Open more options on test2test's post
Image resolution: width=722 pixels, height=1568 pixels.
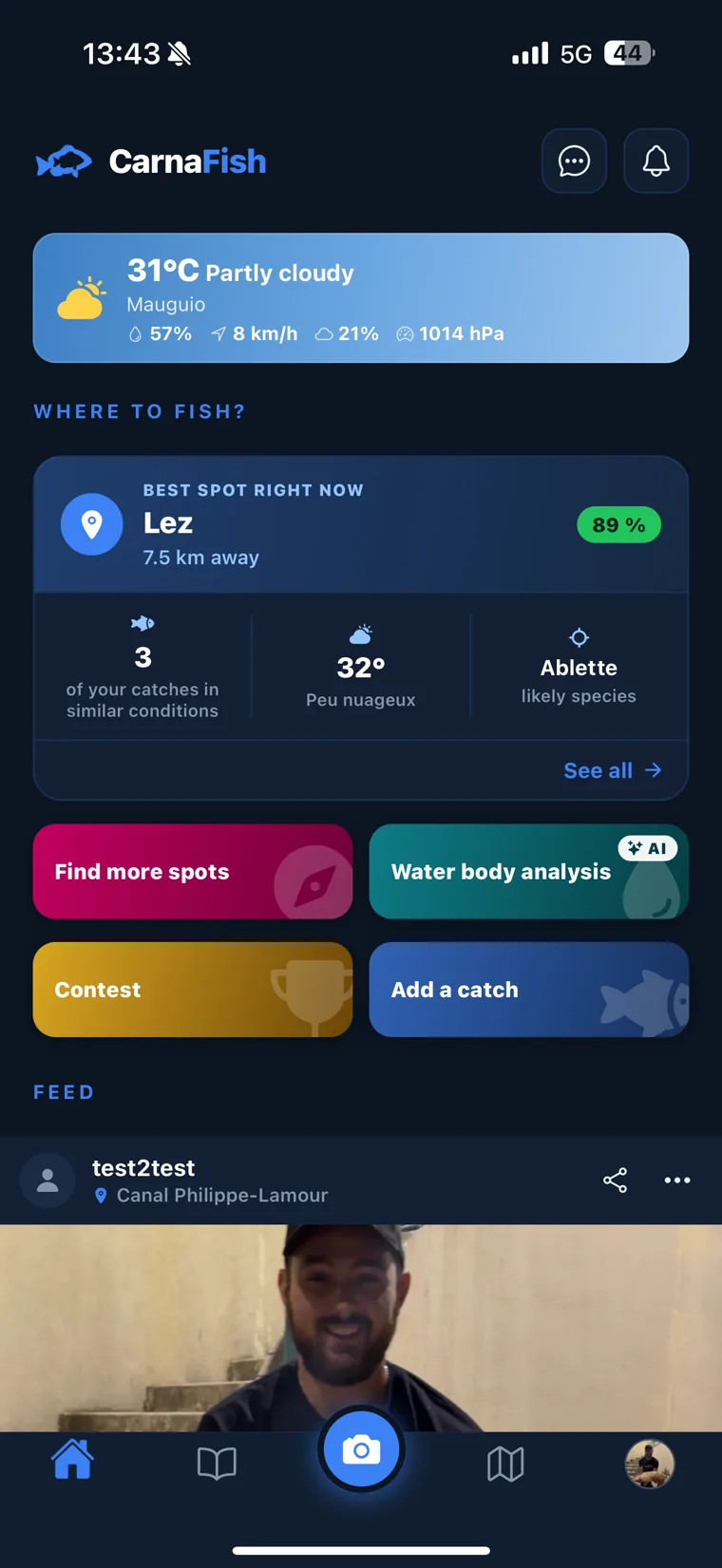[x=677, y=1181]
